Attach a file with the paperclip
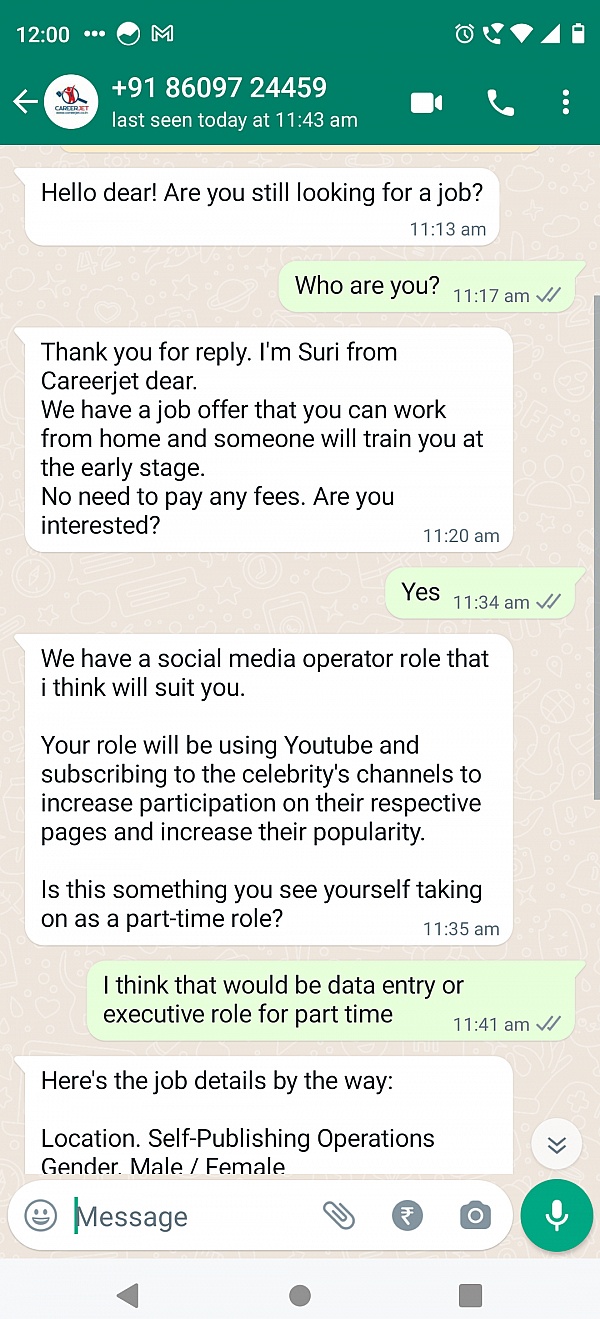Screen dimensions: 600x1319 pos(339,1216)
